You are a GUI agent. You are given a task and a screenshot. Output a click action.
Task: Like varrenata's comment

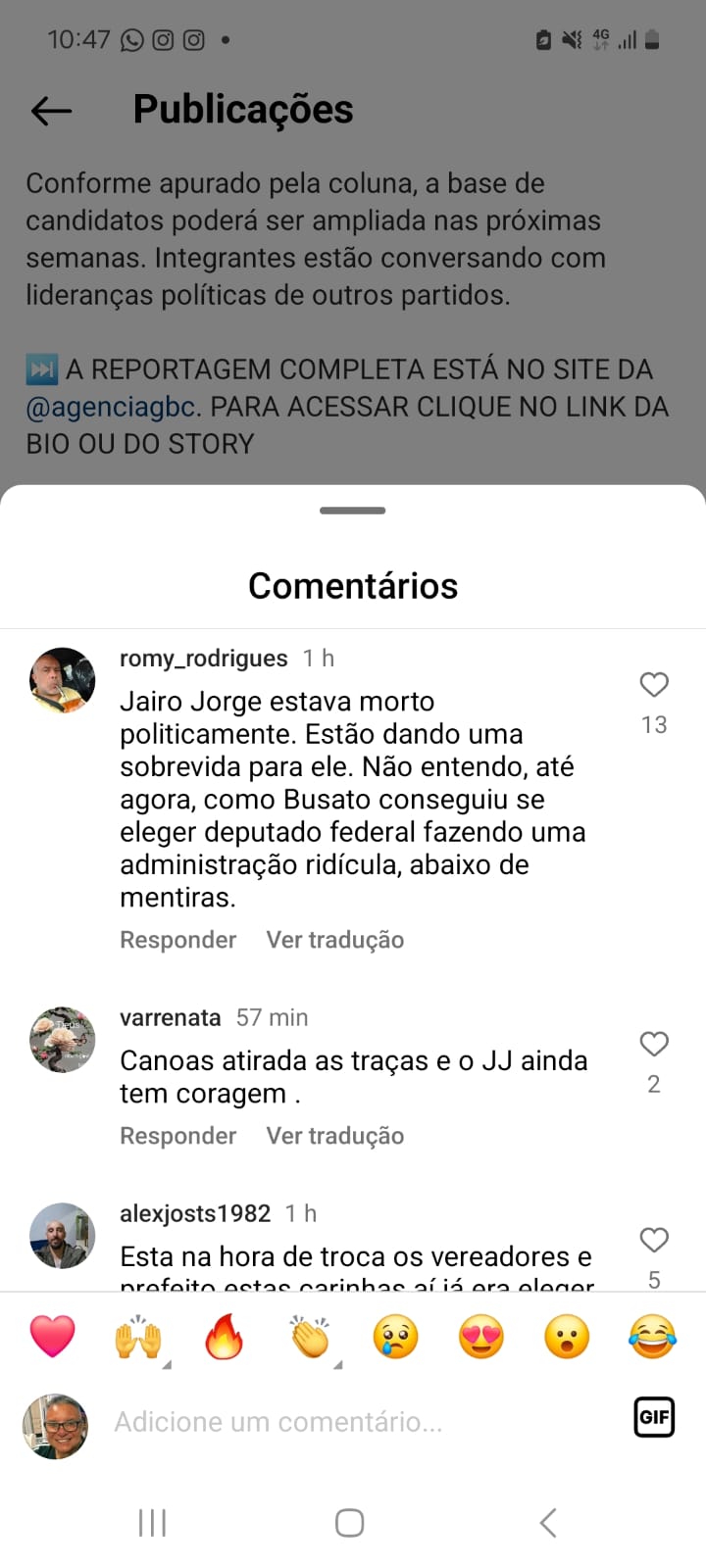point(654,1045)
